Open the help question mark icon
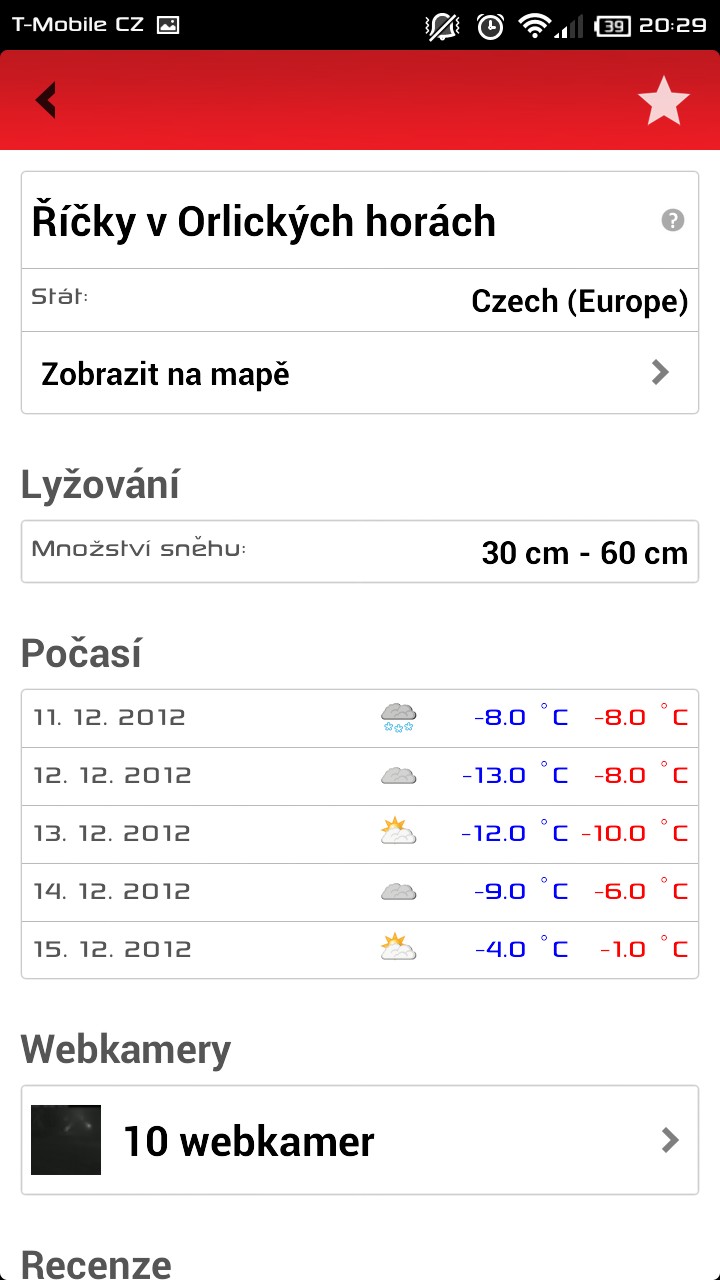 [673, 220]
